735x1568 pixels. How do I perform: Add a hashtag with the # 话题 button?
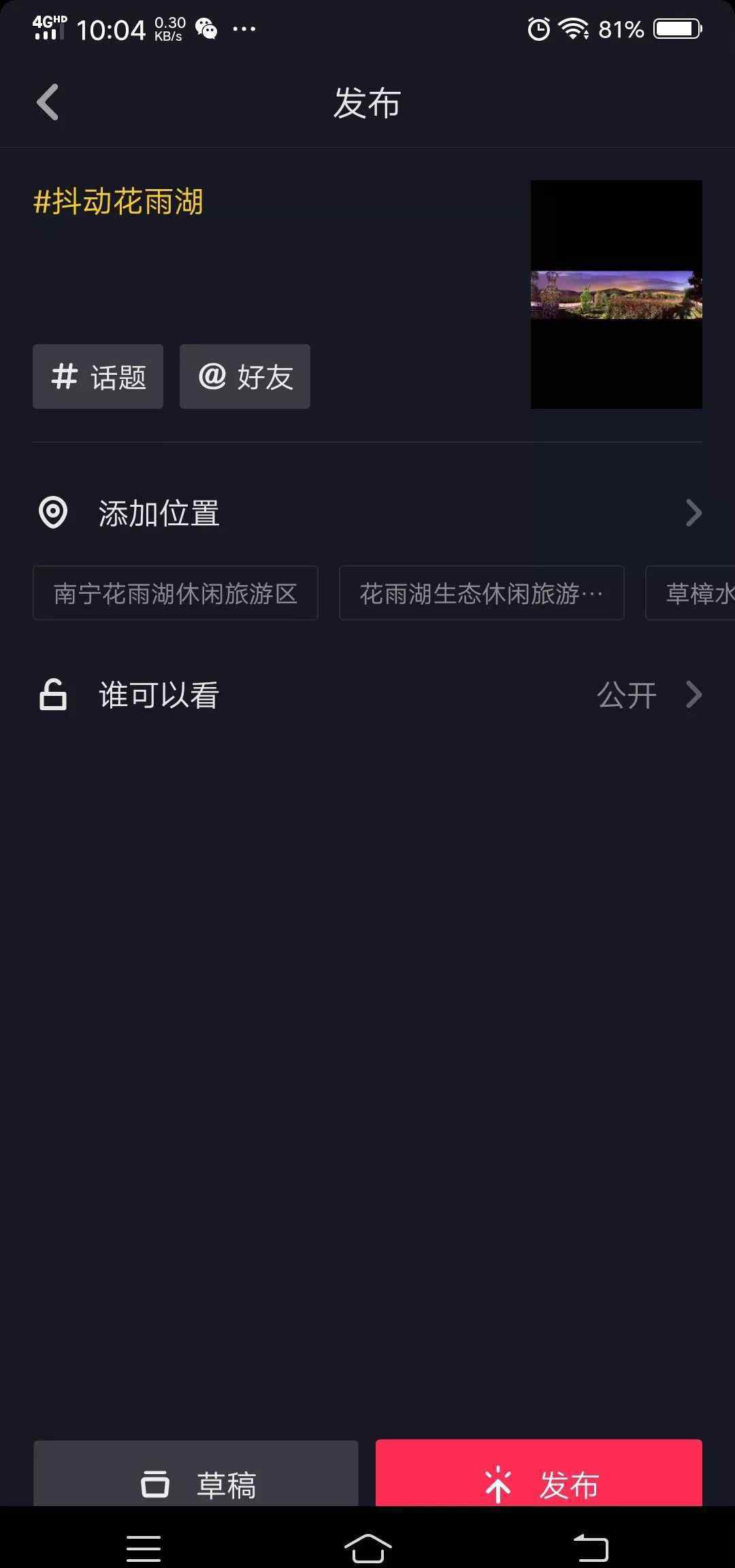pyautogui.click(x=98, y=376)
